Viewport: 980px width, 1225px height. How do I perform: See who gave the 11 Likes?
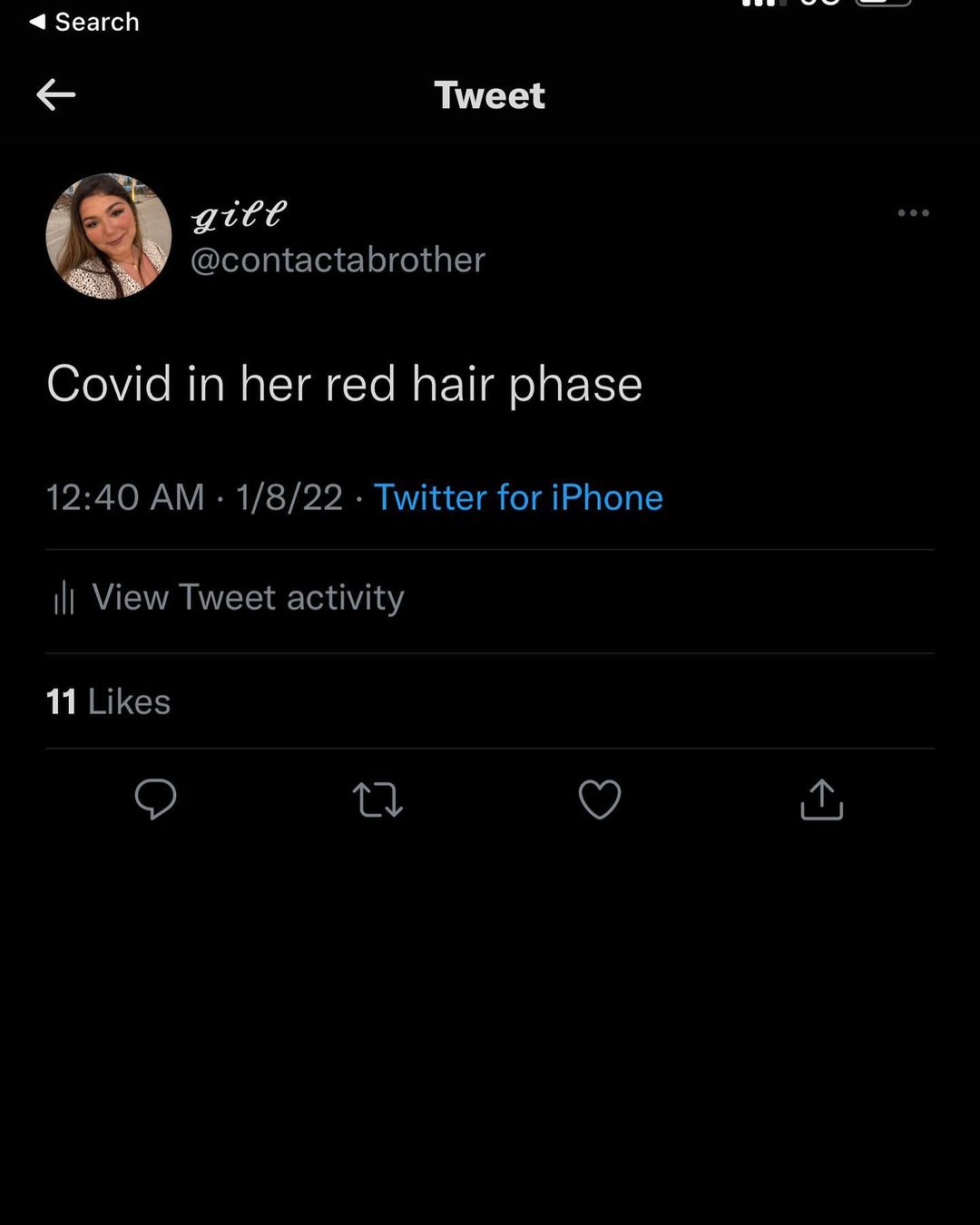(x=109, y=701)
